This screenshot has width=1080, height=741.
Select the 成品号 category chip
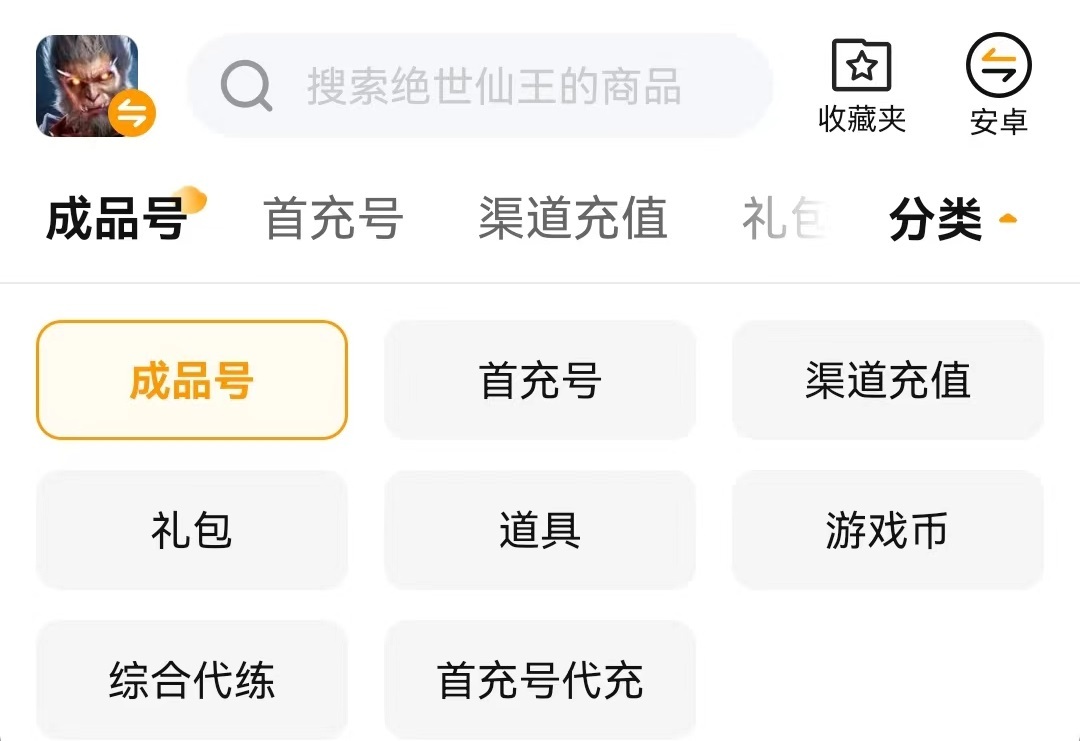[x=192, y=381]
